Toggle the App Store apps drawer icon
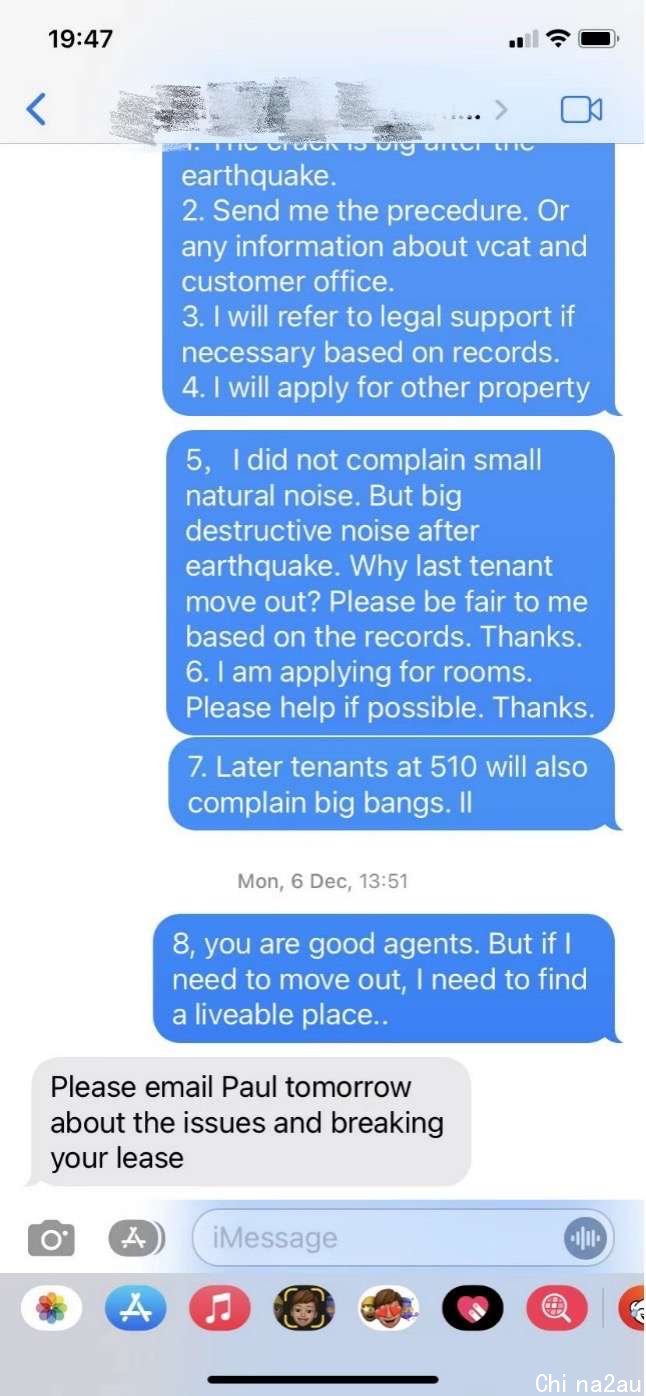 tap(135, 1239)
